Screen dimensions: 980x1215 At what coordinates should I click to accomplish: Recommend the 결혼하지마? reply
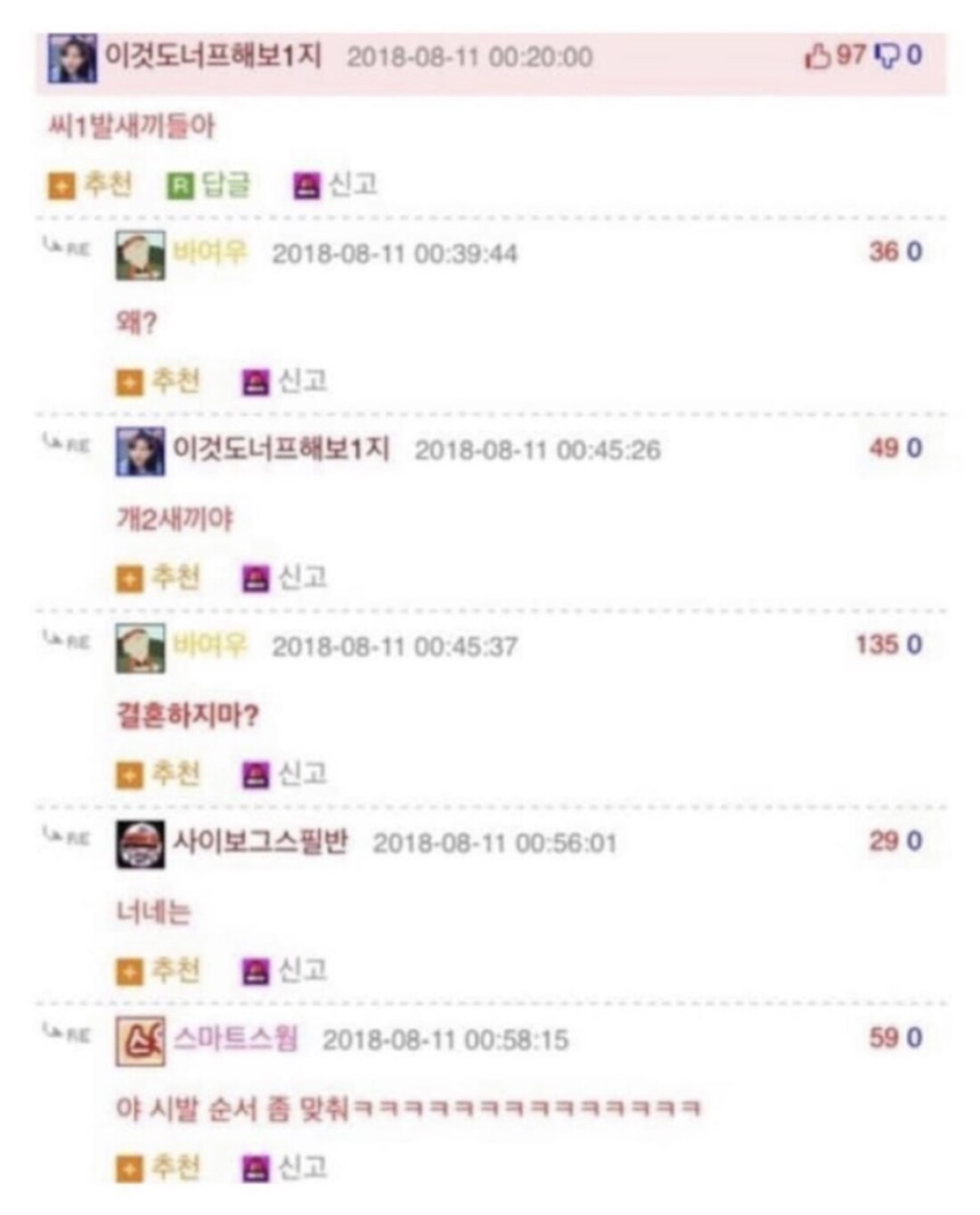[x=159, y=774]
